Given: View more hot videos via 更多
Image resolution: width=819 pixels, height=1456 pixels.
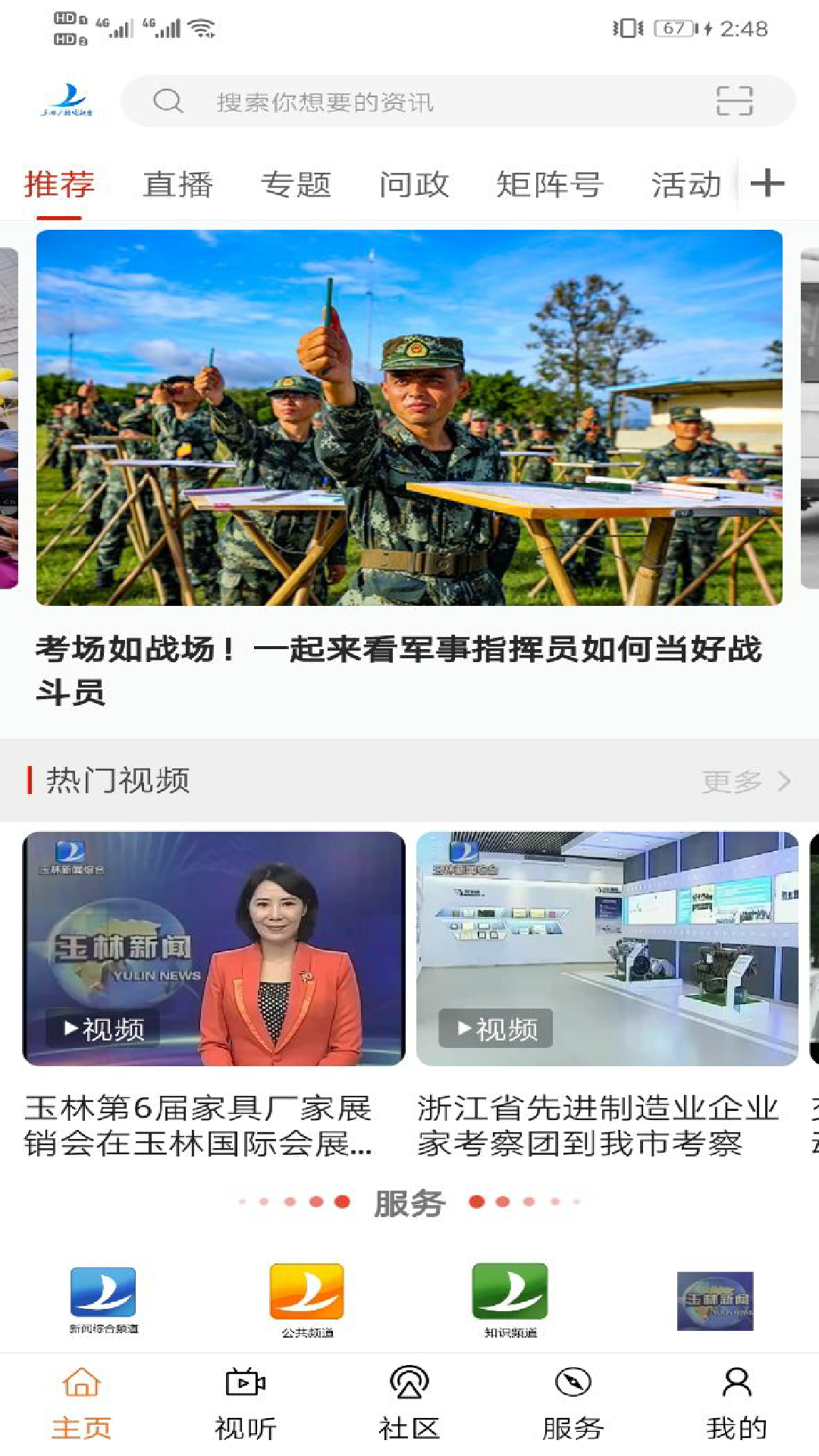Looking at the screenshot, I should 746,781.
